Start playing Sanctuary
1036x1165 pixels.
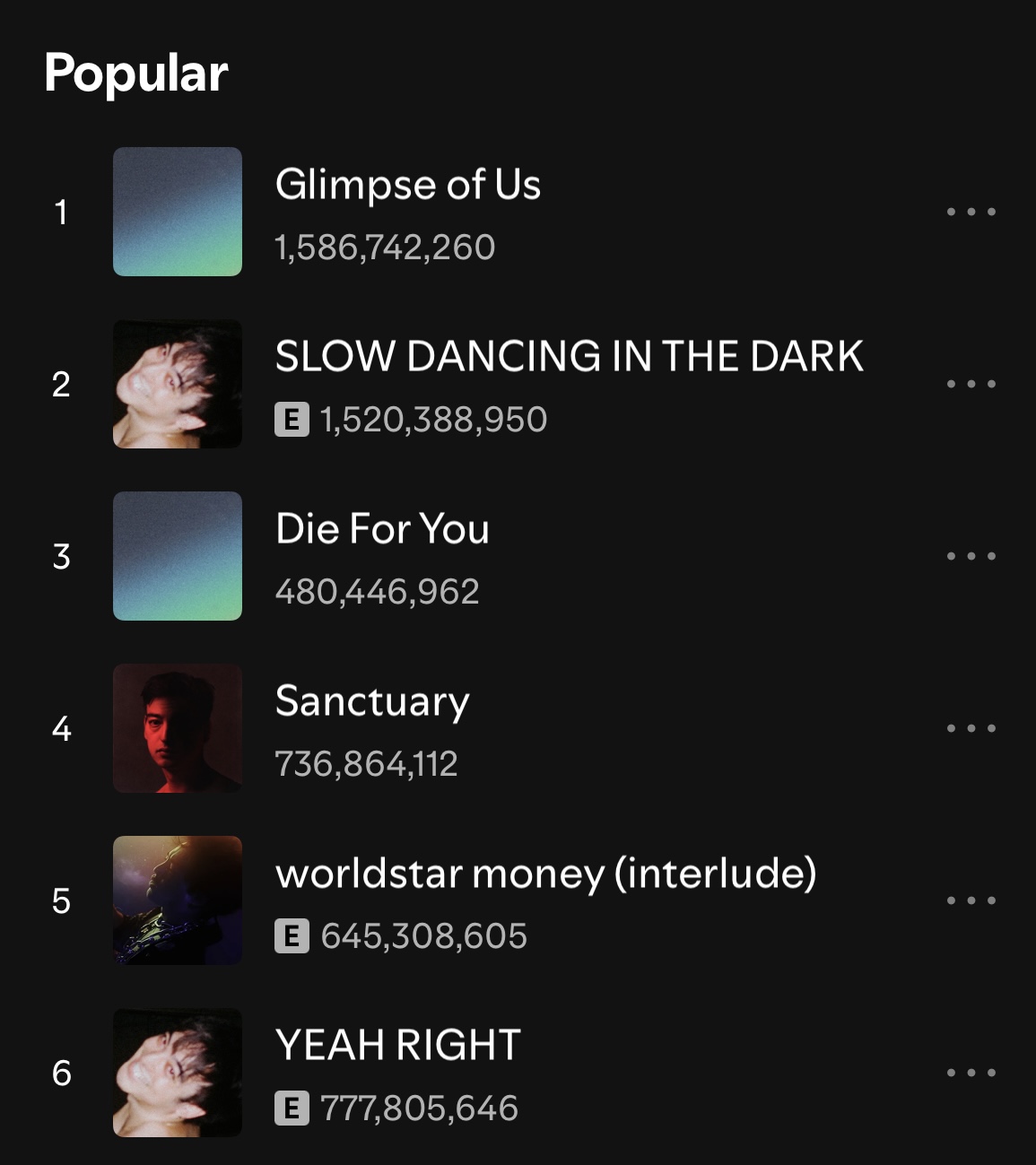click(x=371, y=702)
